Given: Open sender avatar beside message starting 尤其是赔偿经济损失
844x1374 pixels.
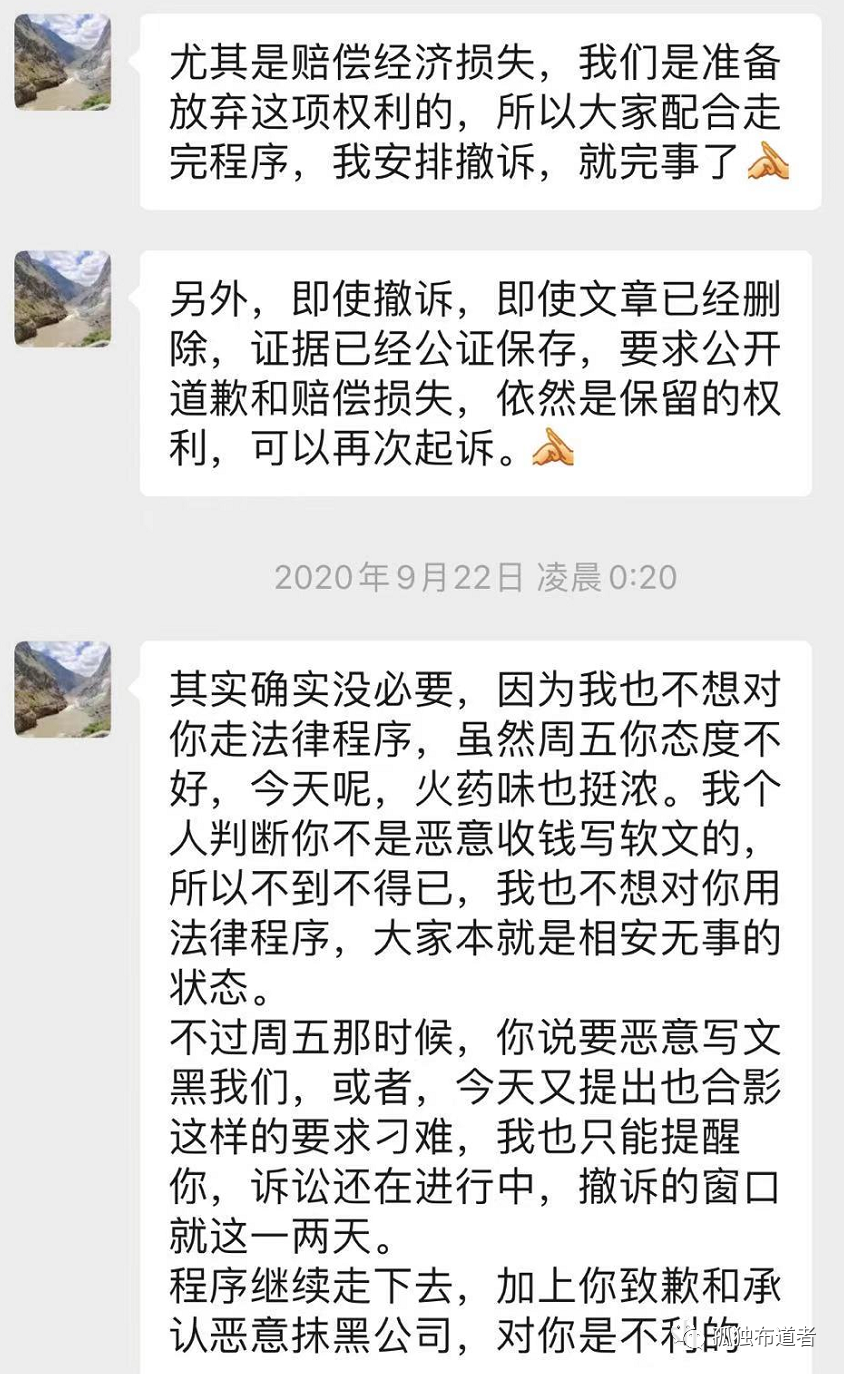Looking at the screenshot, I should tap(62, 61).
